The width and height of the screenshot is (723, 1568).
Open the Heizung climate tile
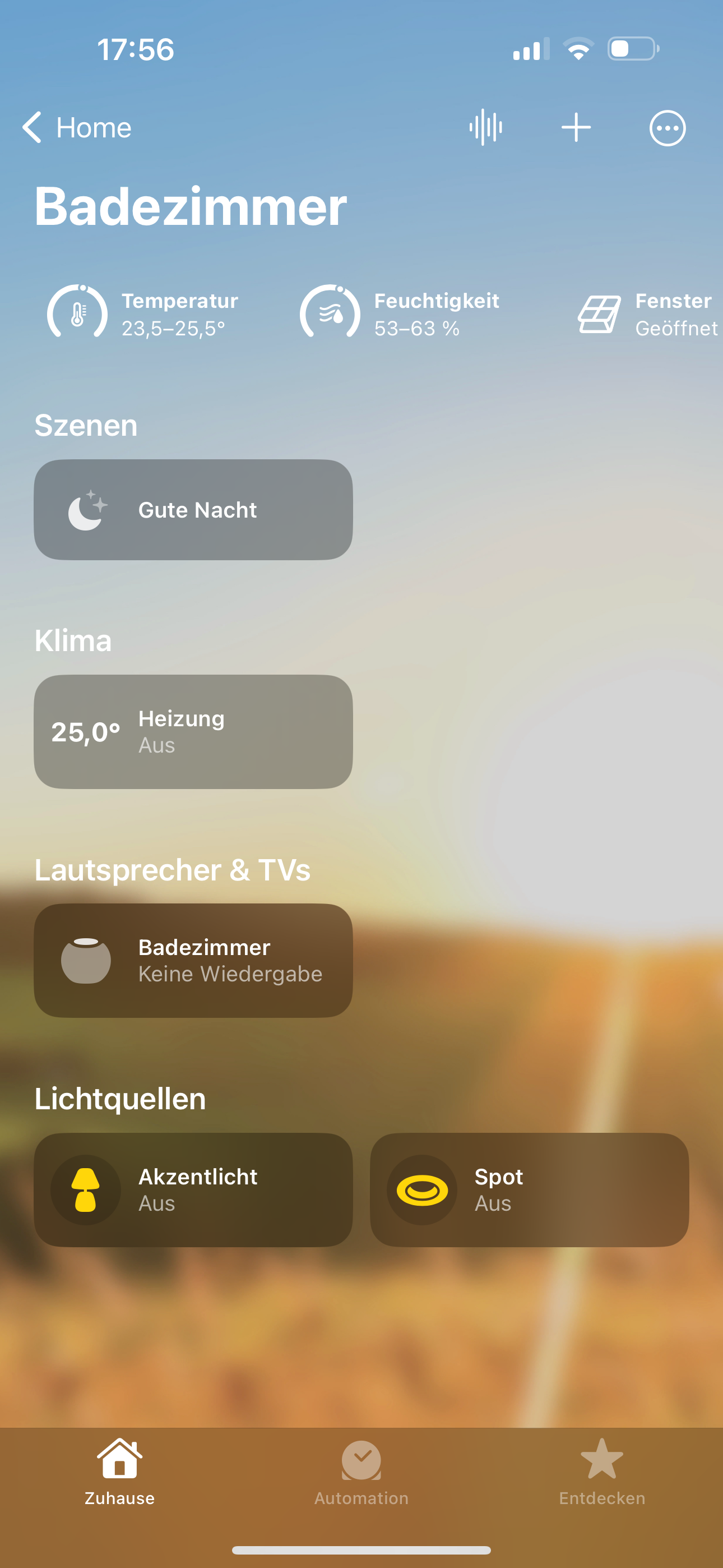pos(193,731)
